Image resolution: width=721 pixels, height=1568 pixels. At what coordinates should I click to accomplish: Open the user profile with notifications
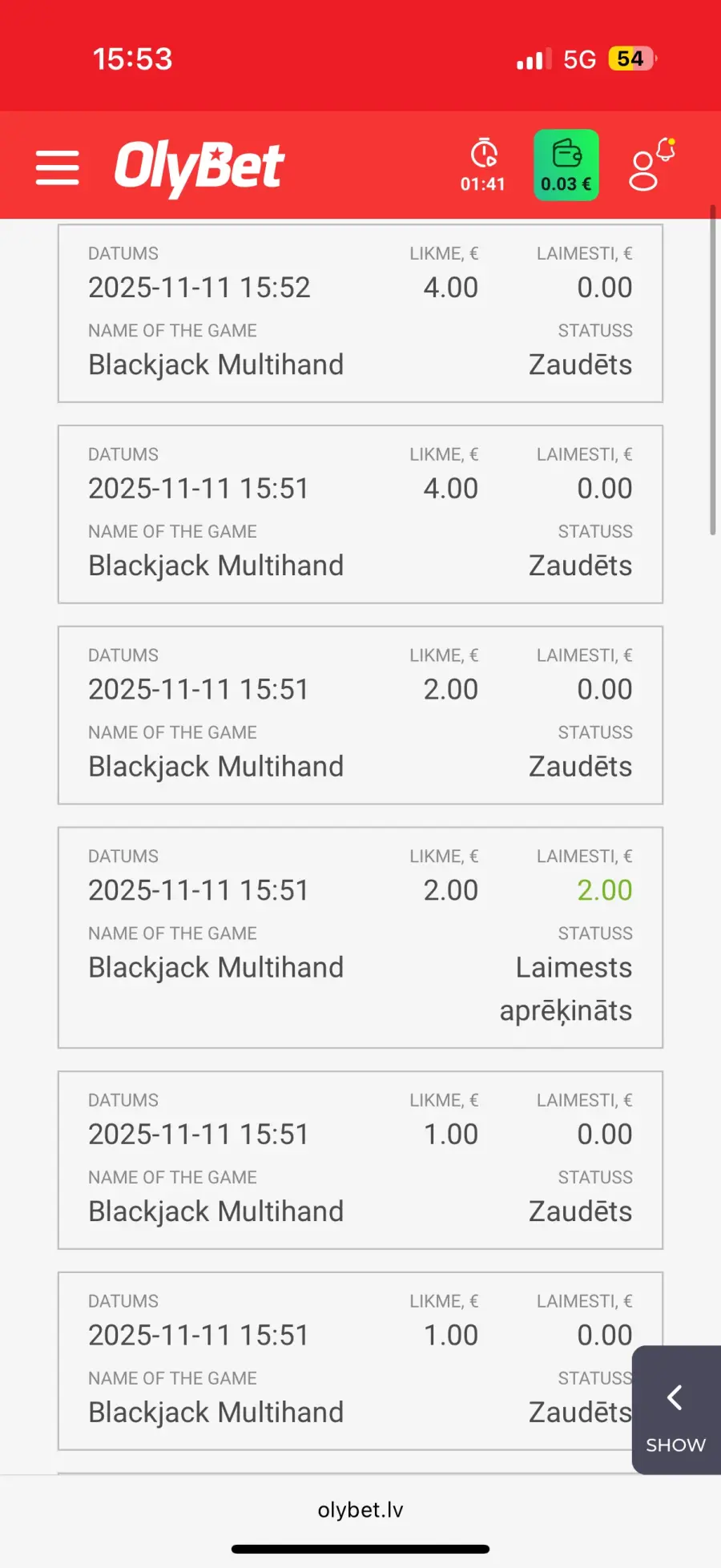coord(651,165)
